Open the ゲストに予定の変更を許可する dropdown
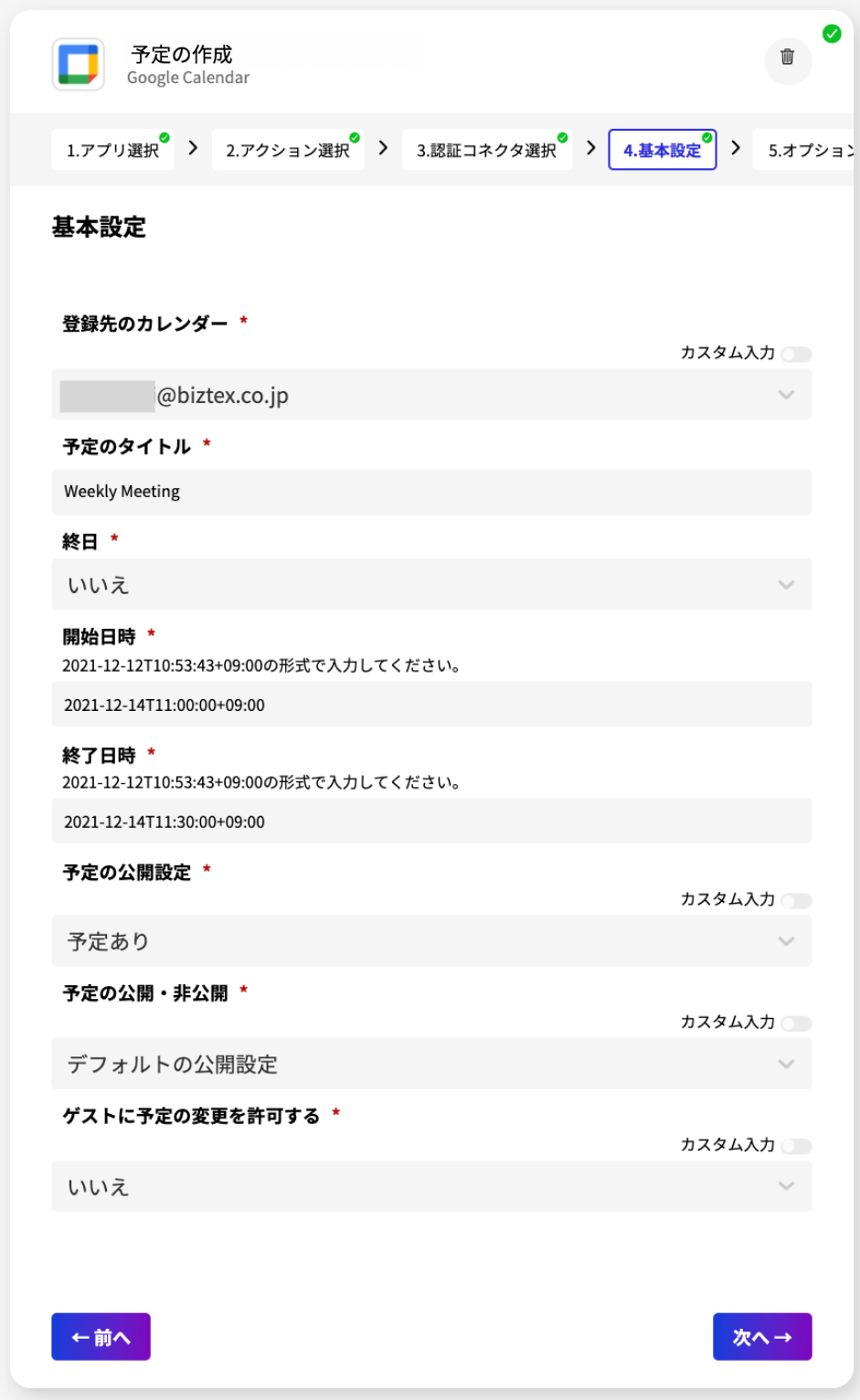The width and height of the screenshot is (860, 1400). [431, 1186]
